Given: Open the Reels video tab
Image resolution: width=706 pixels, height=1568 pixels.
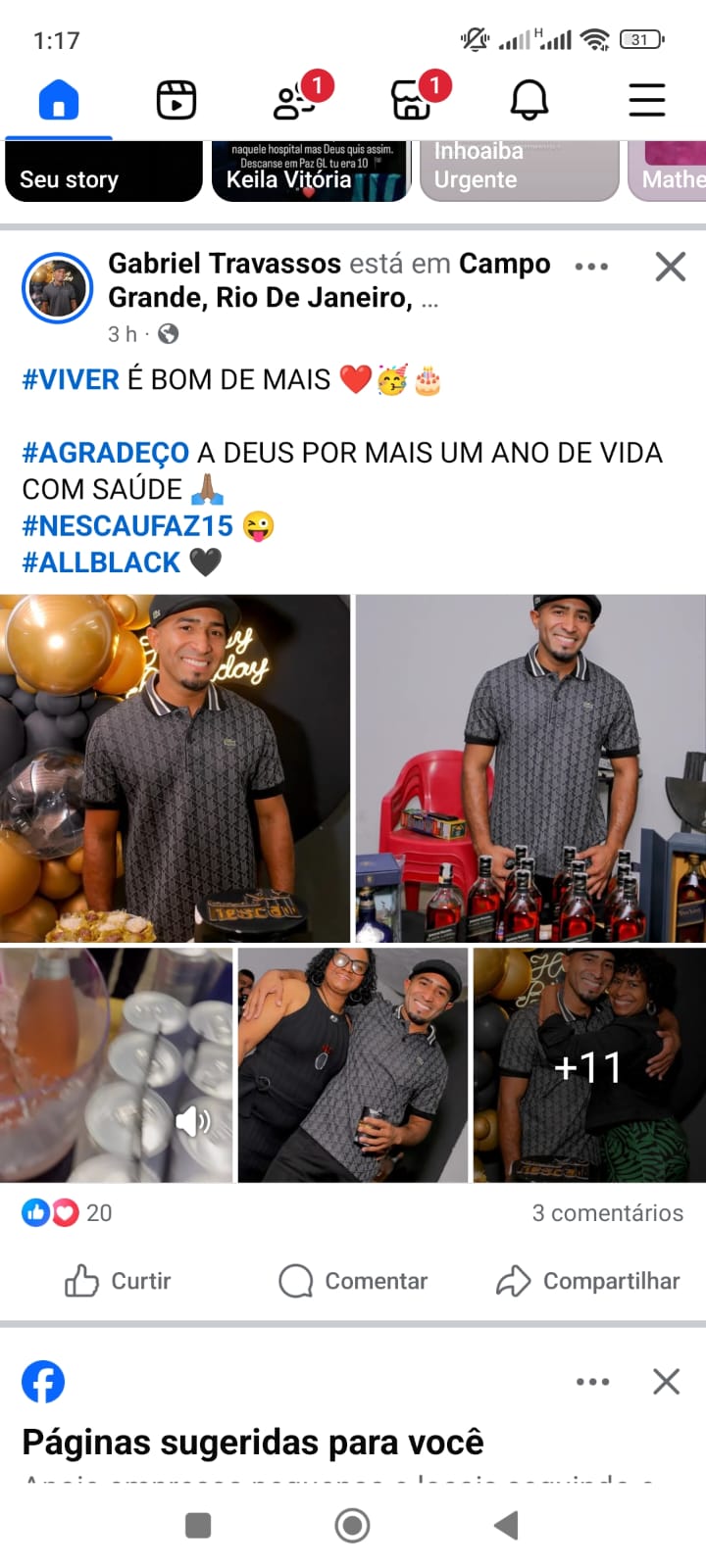Looking at the screenshot, I should click(x=176, y=100).
